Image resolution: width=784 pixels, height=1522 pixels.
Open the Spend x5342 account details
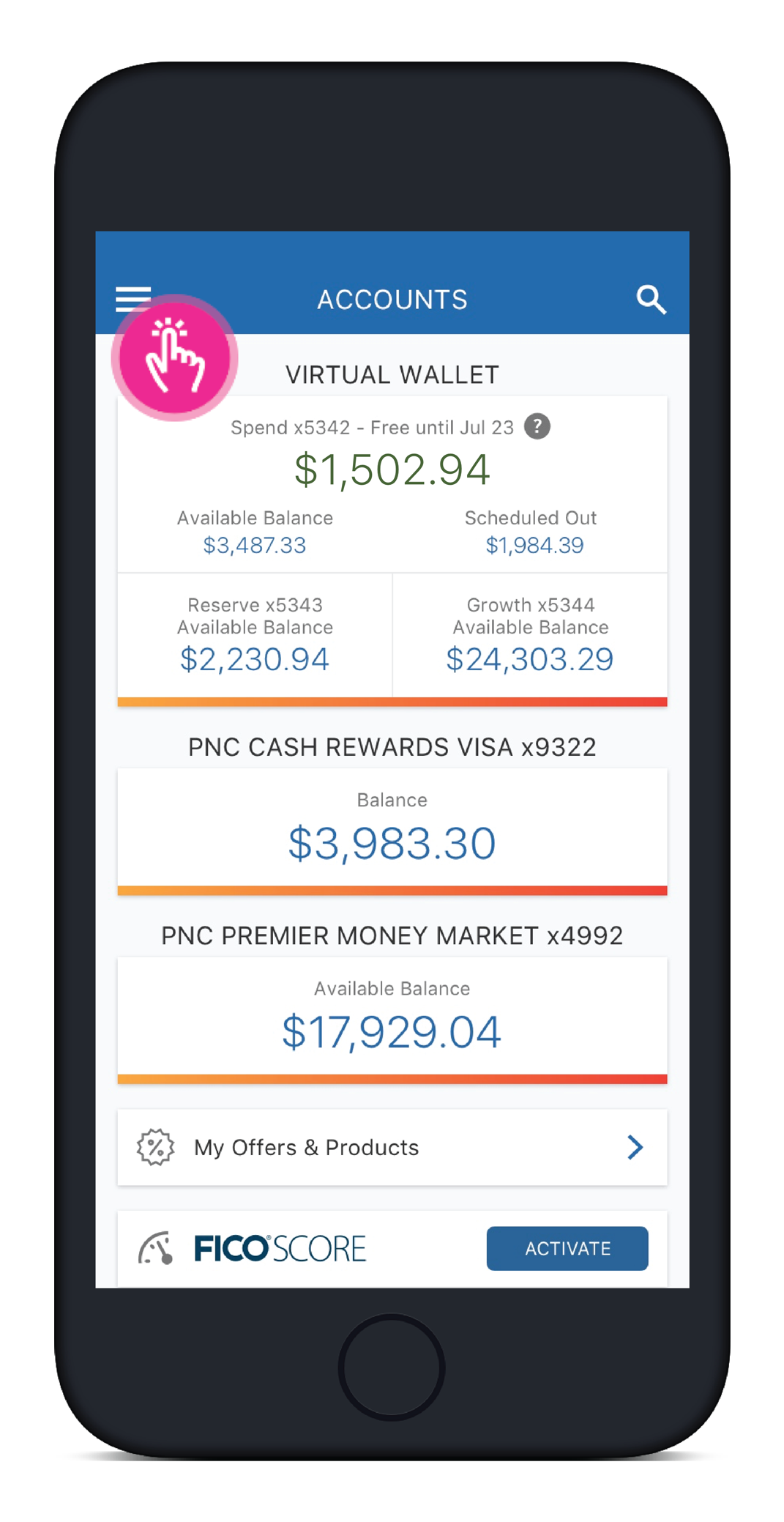coord(392,484)
